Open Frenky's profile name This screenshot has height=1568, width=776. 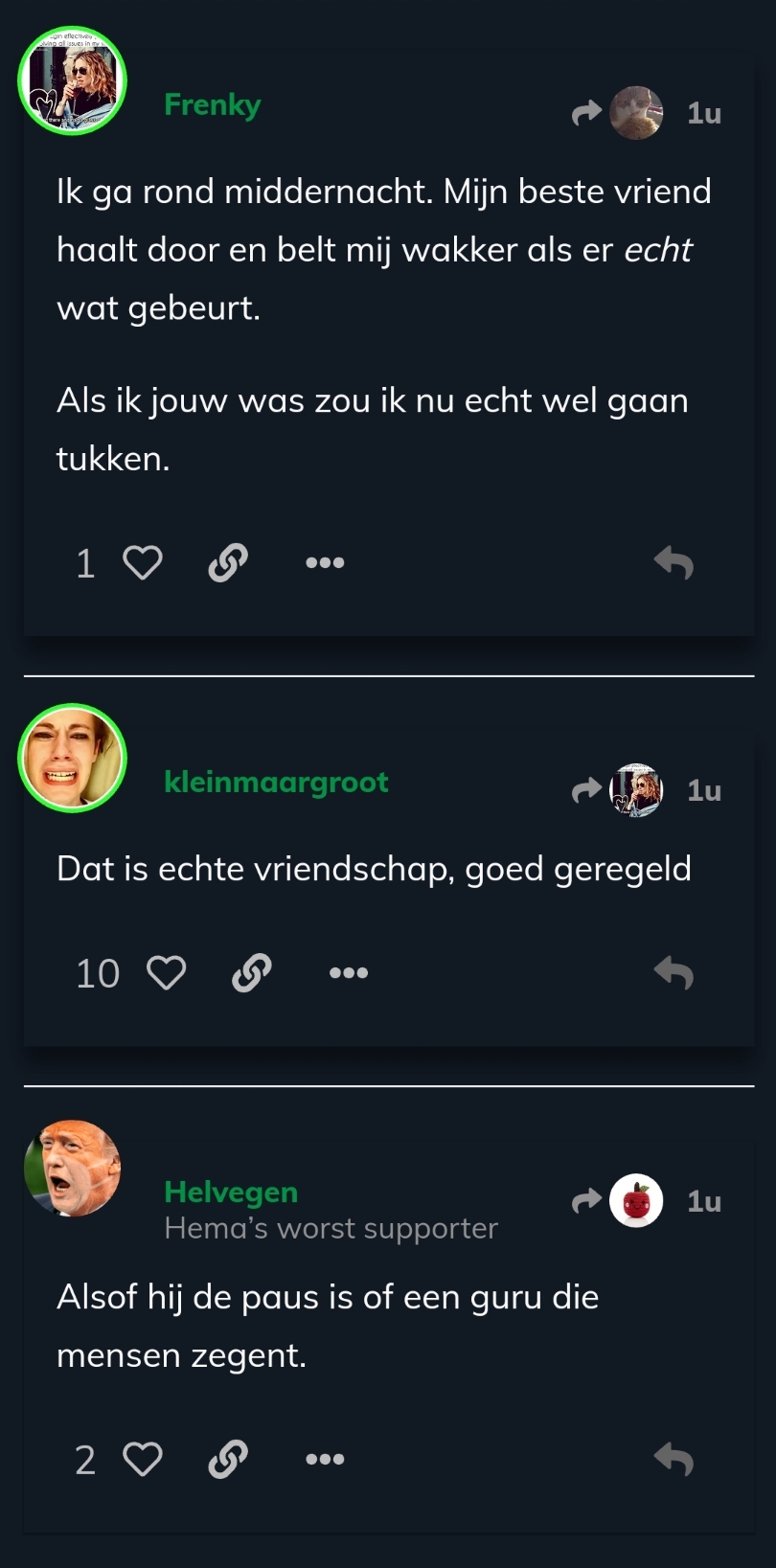[213, 104]
